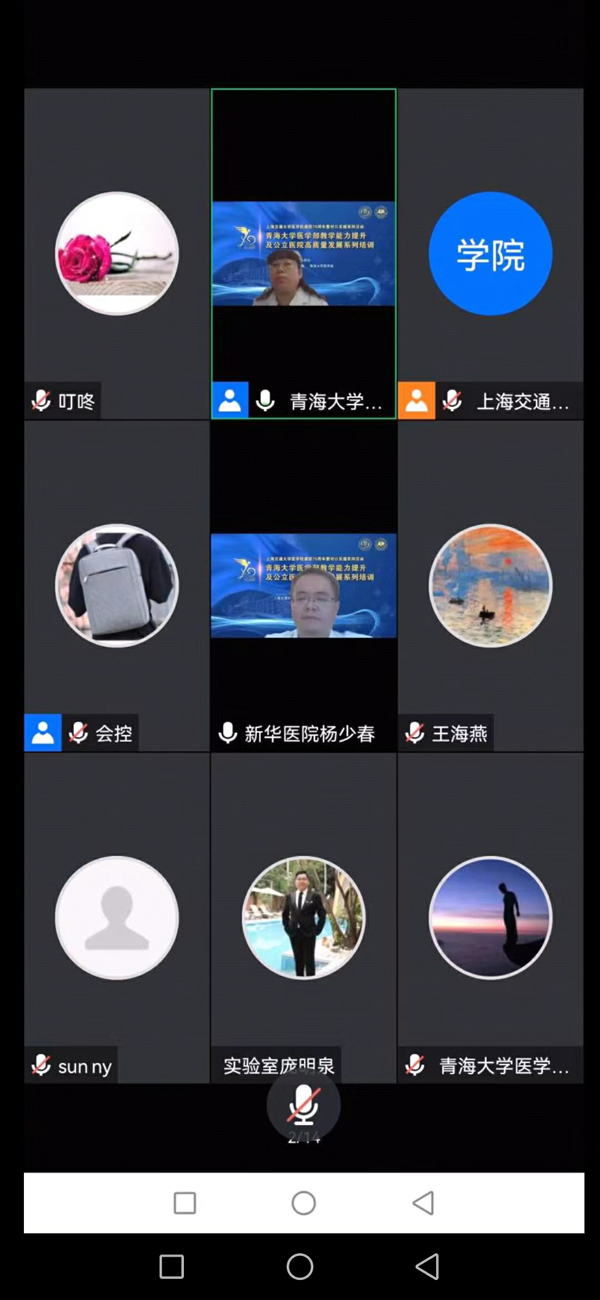Unmute the microphone
This screenshot has width=600, height=1300.
click(303, 1105)
